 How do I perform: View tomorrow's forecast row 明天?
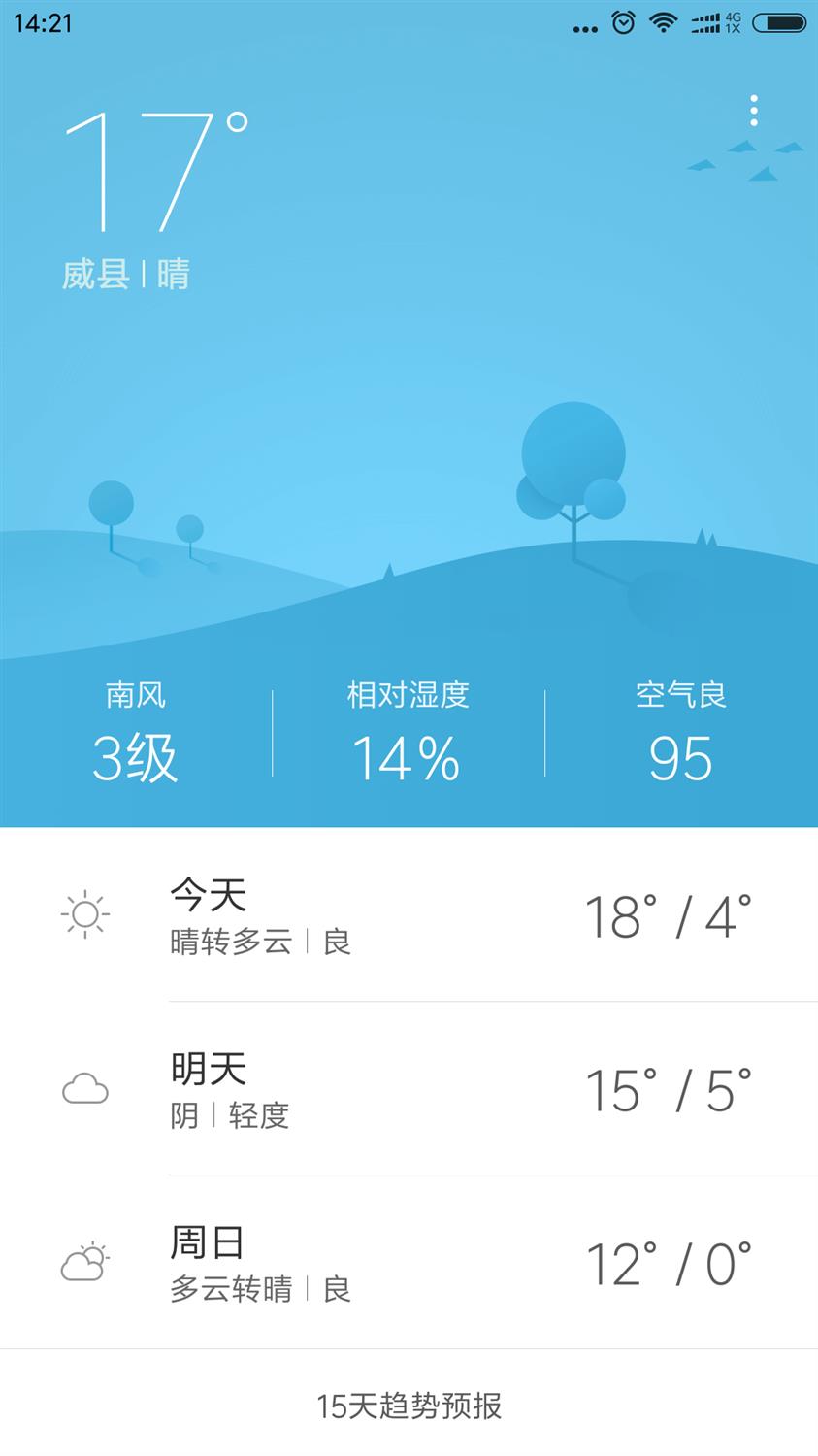pyautogui.click(x=409, y=1089)
